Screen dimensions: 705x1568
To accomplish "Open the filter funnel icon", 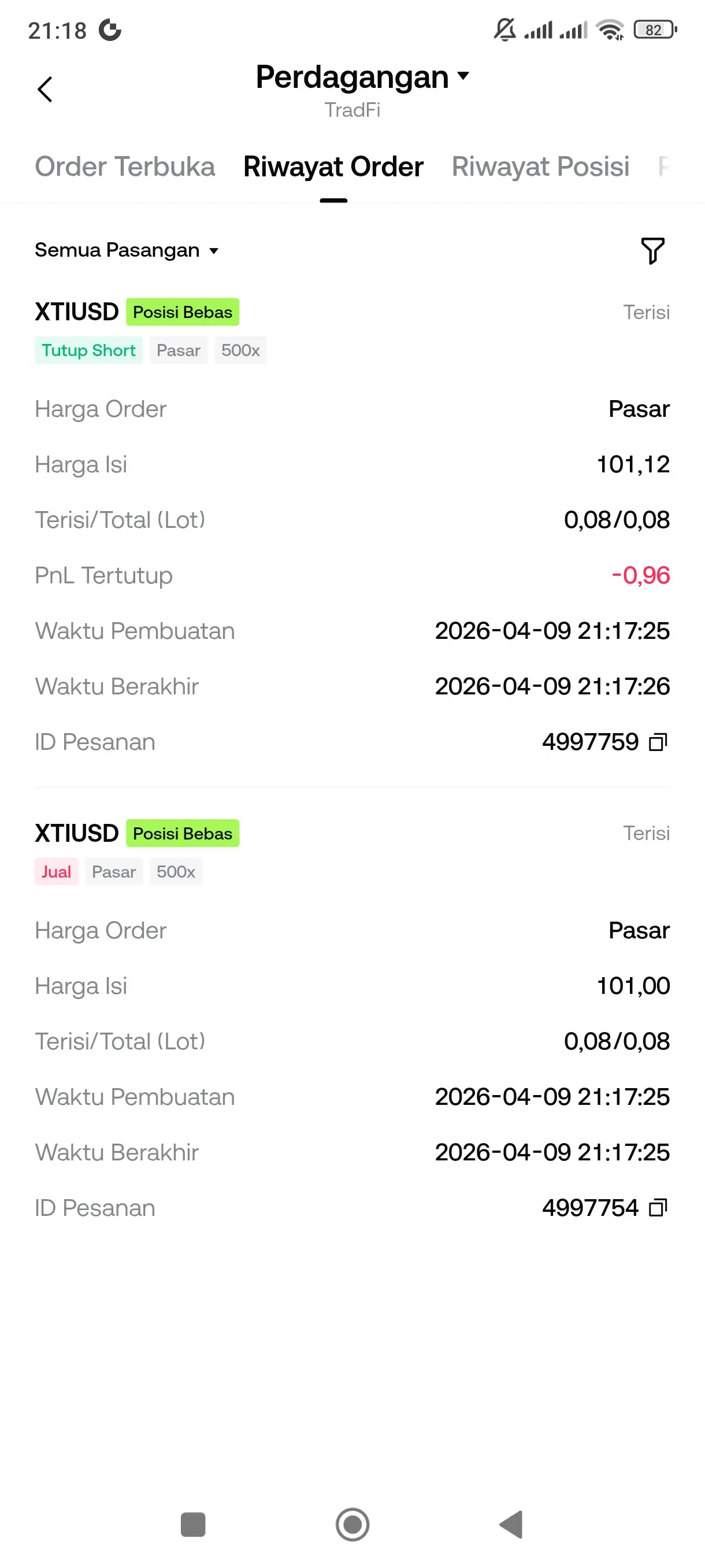I will (x=652, y=251).
